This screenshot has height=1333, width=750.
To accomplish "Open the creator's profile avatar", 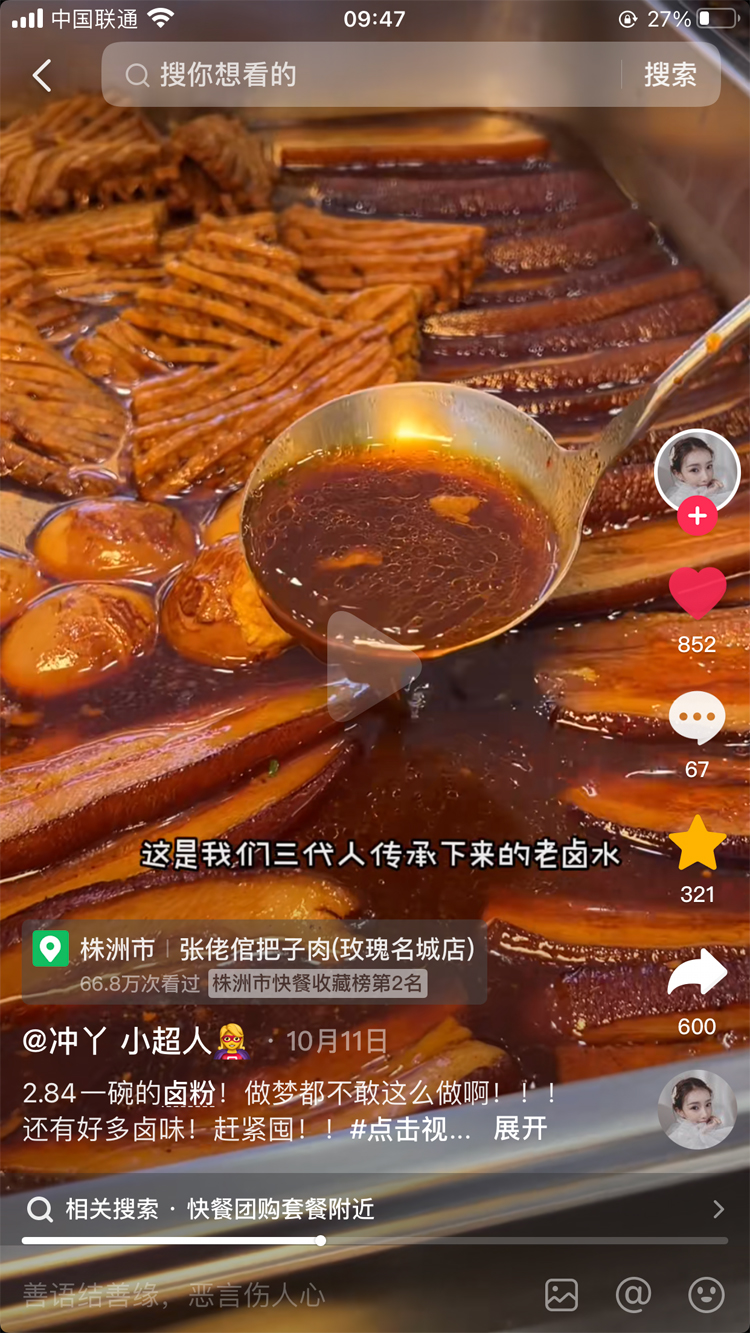I will coord(697,472).
